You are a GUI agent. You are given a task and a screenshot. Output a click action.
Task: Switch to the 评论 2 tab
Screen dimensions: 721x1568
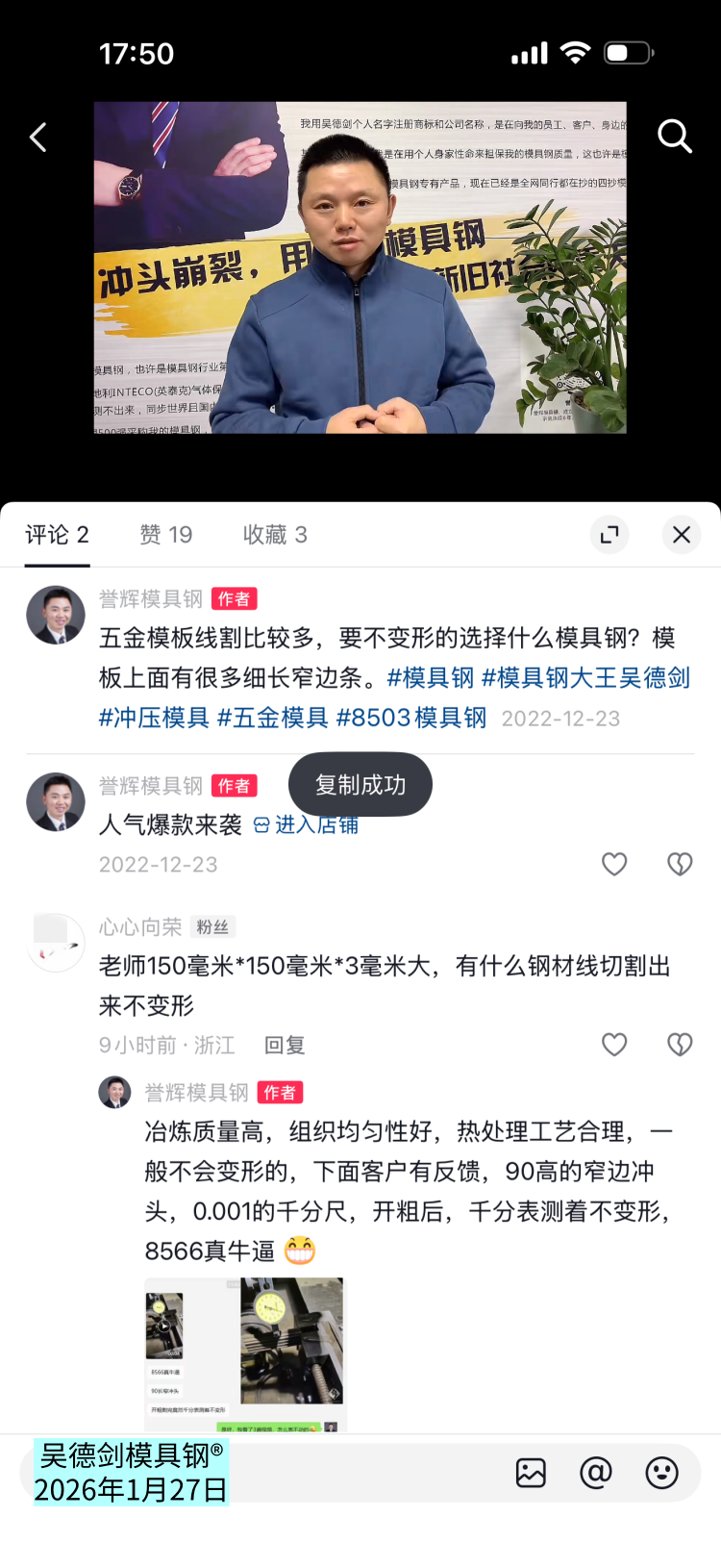(57, 535)
